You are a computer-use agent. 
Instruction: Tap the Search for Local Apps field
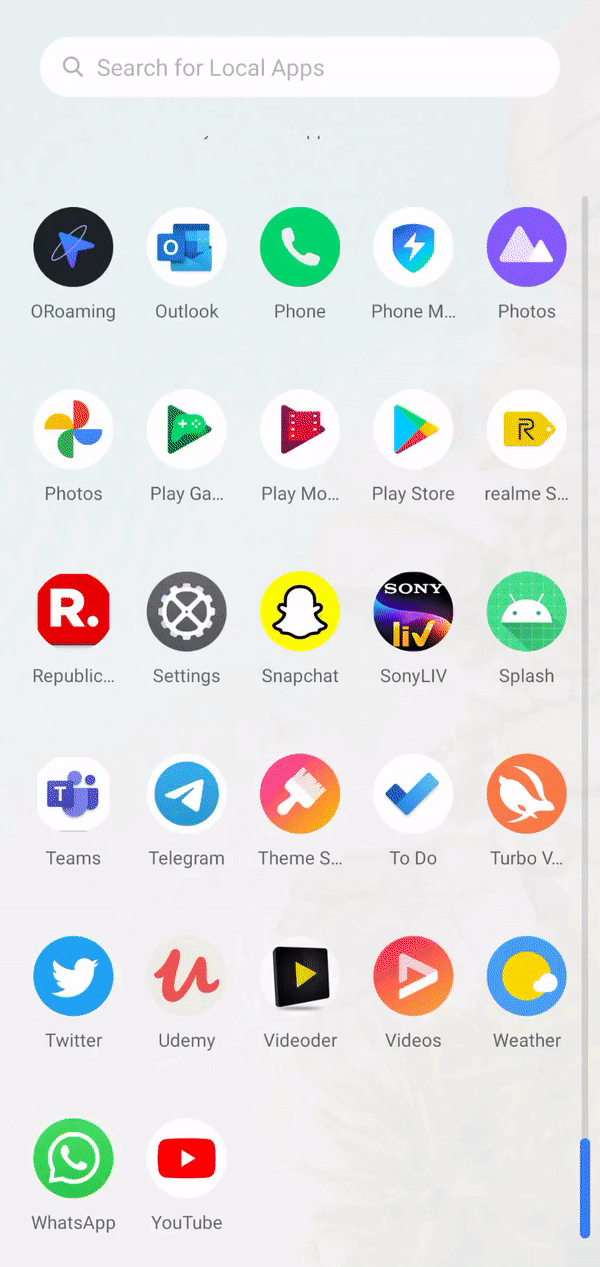[x=300, y=68]
